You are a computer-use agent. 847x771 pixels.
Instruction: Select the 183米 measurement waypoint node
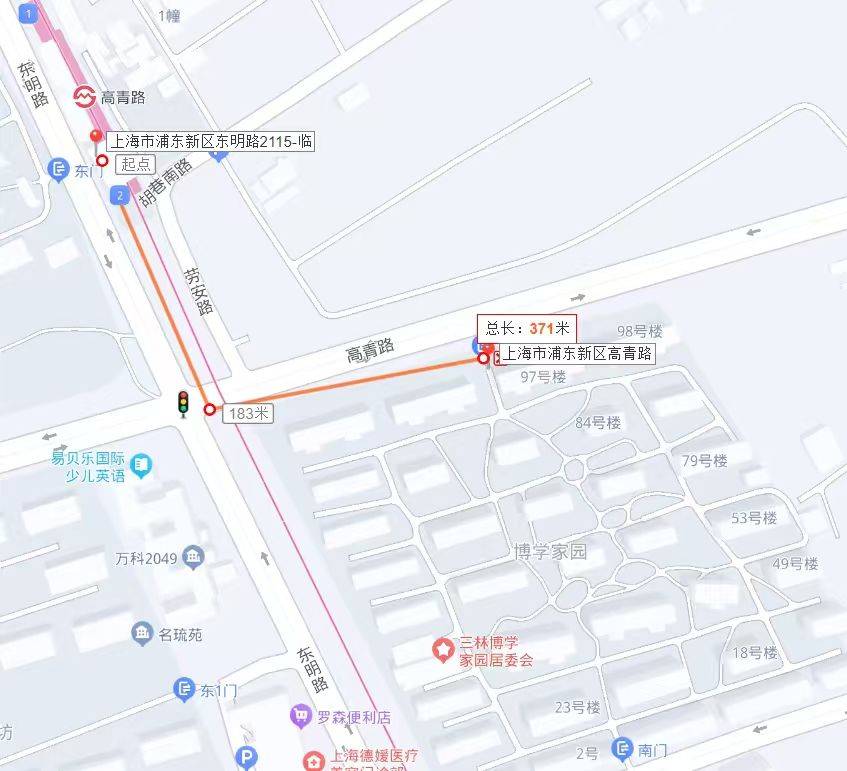pyautogui.click(x=209, y=409)
